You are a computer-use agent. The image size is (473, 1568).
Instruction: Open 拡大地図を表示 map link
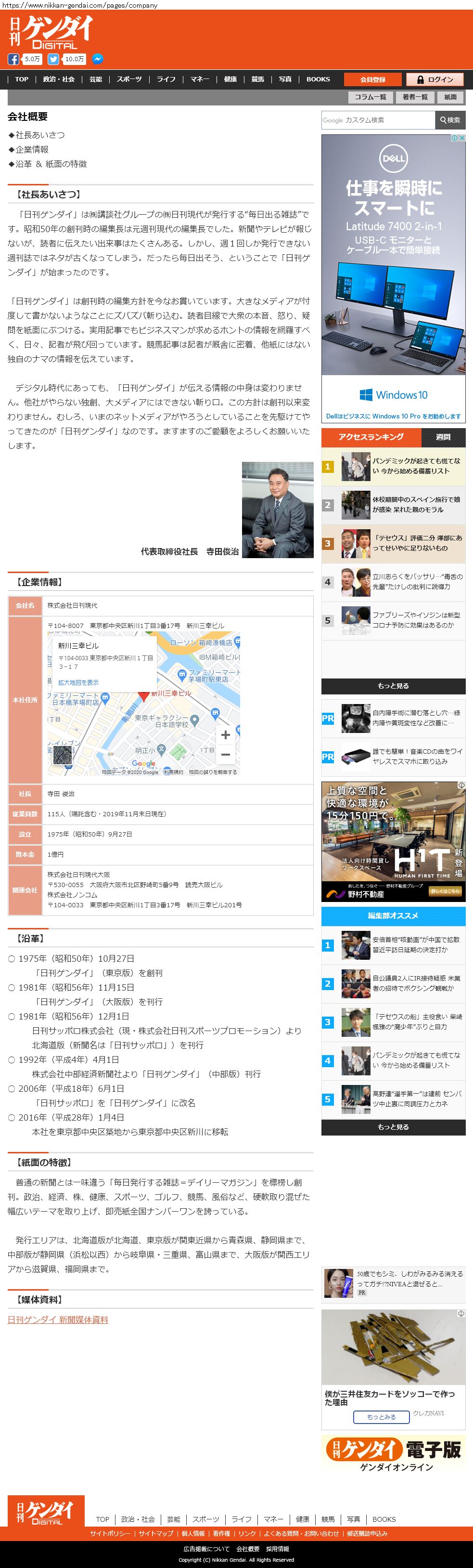pyautogui.click(x=78, y=682)
